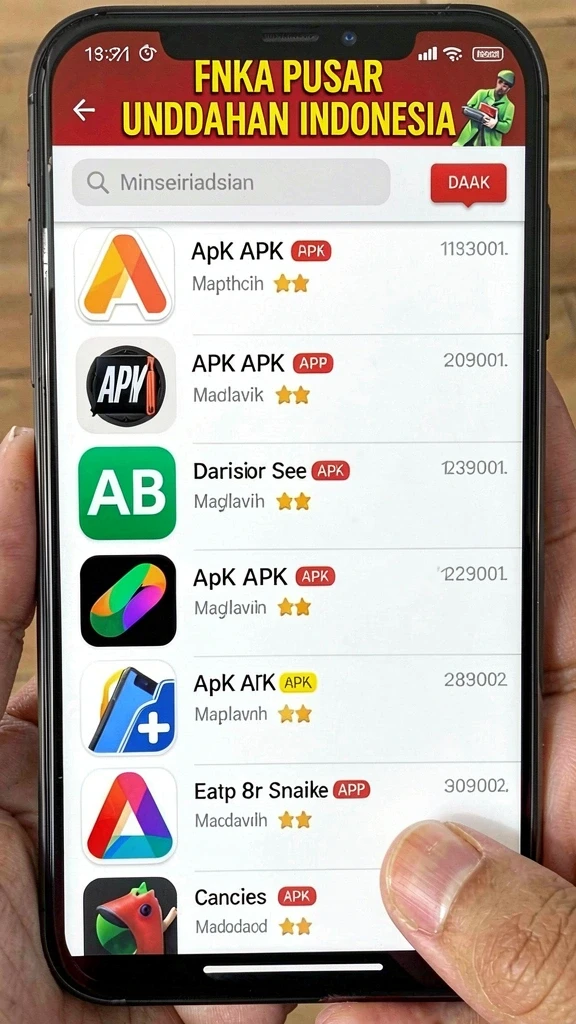Screen dimensions: 576x1024
Task: Tap the red DAAK button
Action: click(x=468, y=183)
